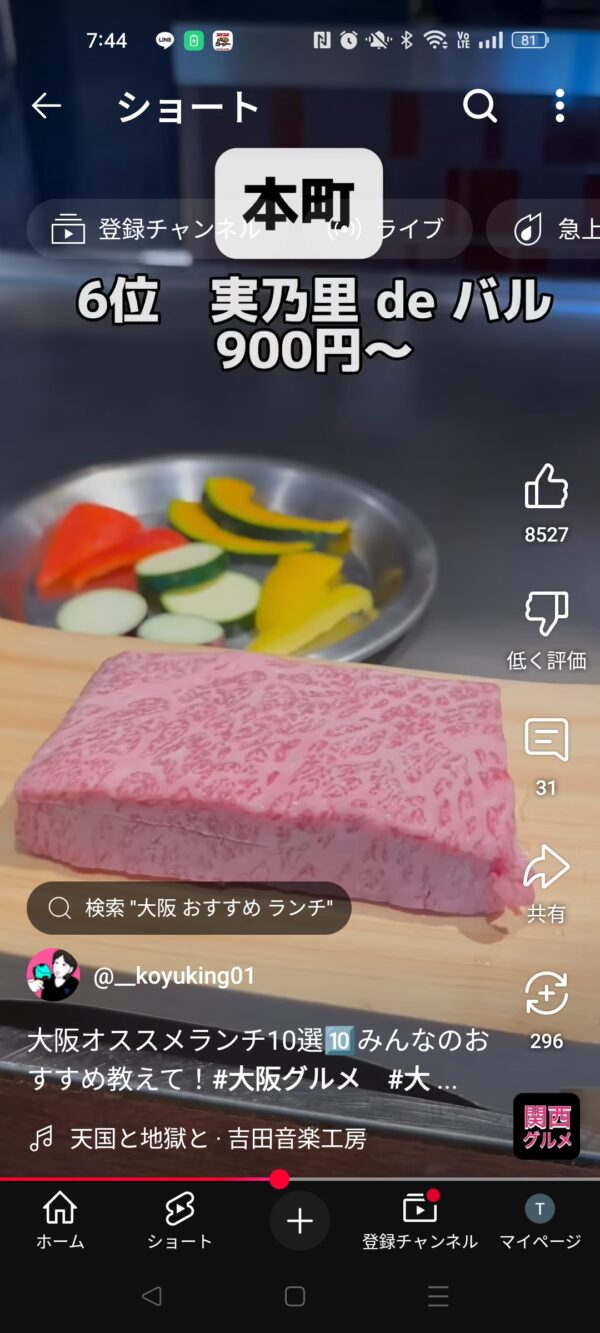This screenshot has width=600, height=1333.
Task: Open the マイページ tab
Action: 540,1220
